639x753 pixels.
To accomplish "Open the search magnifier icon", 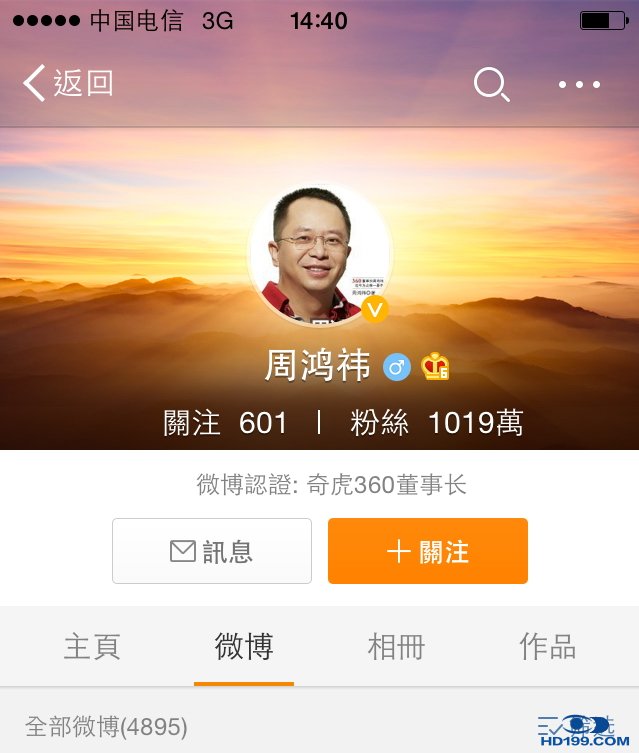I will click(491, 85).
